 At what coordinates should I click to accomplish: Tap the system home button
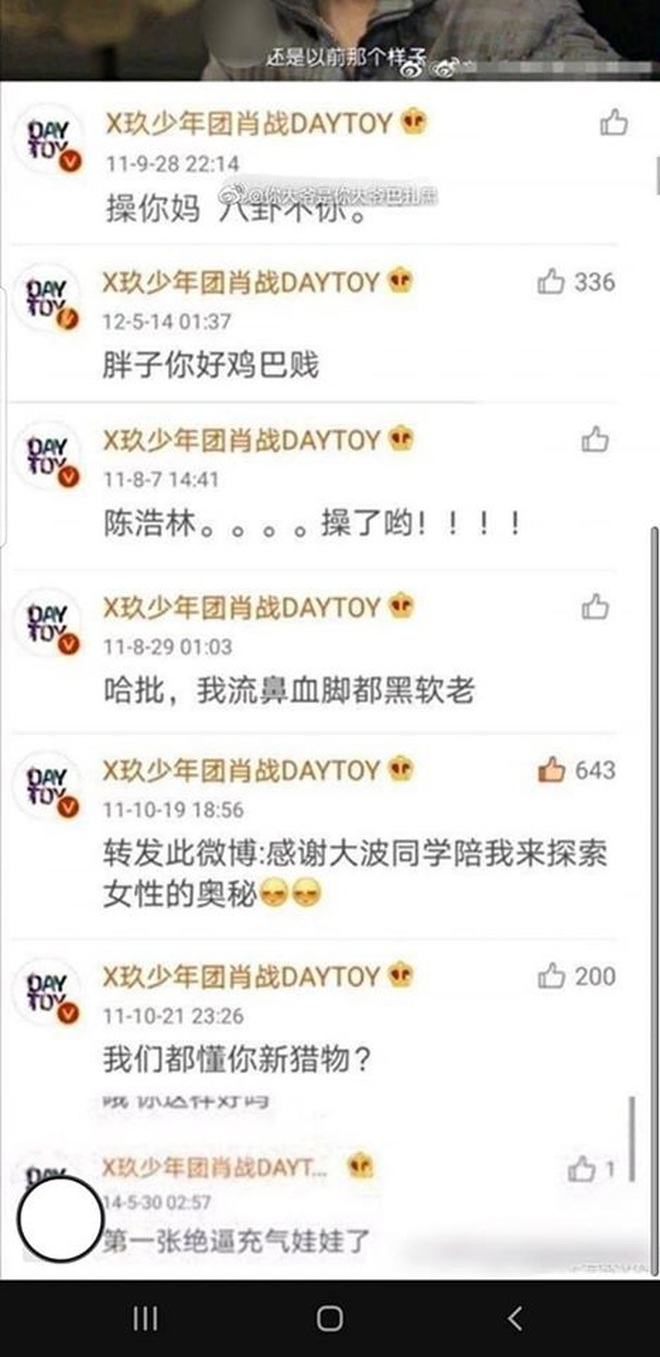(329, 1319)
